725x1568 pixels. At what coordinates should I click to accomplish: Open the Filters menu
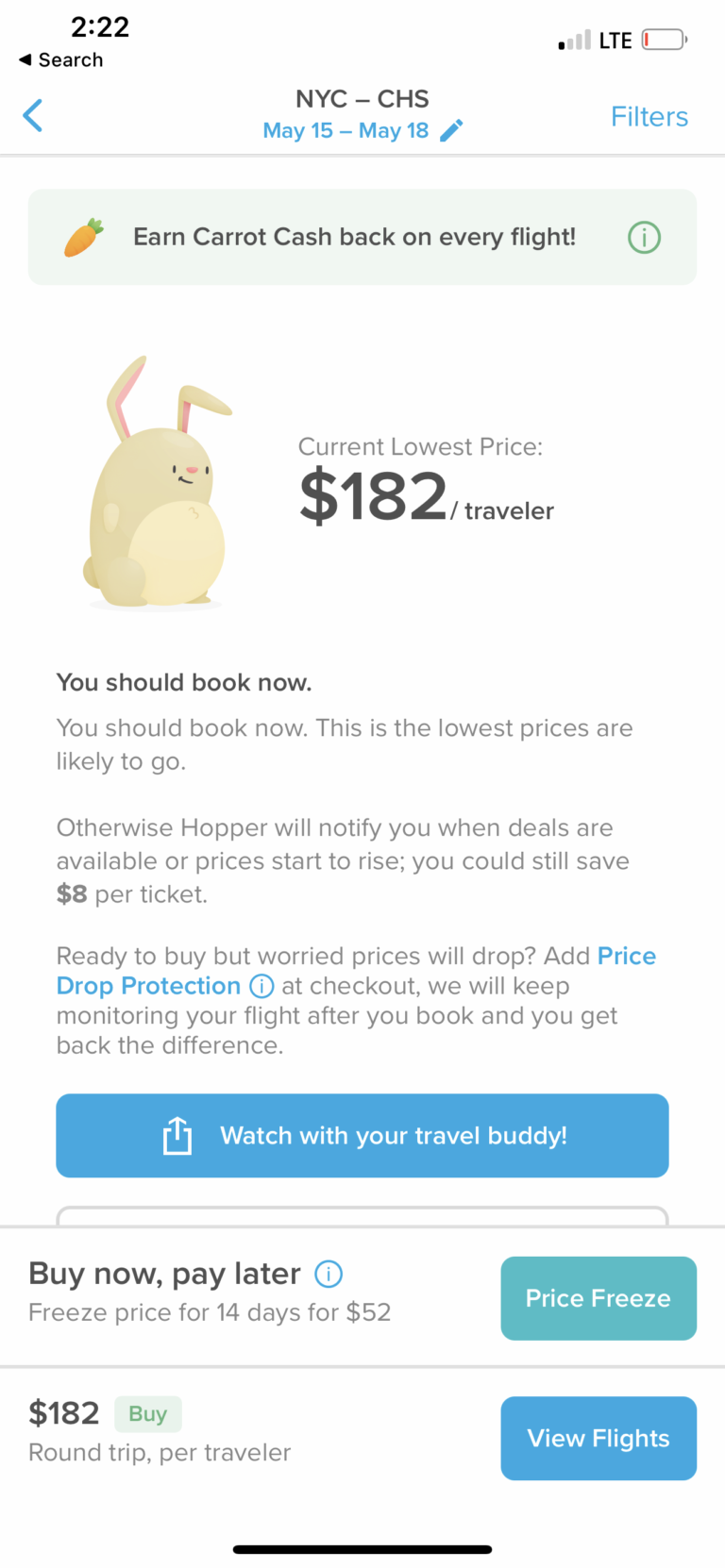click(649, 115)
